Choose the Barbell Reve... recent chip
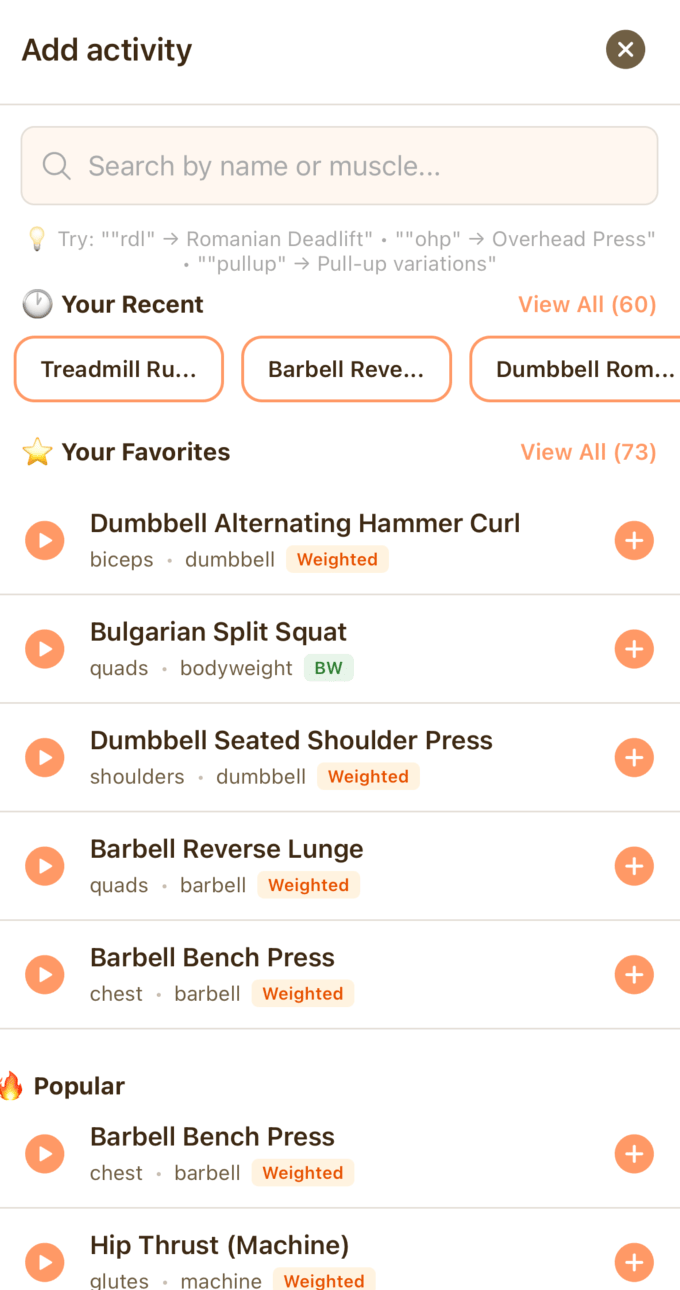 (x=346, y=369)
